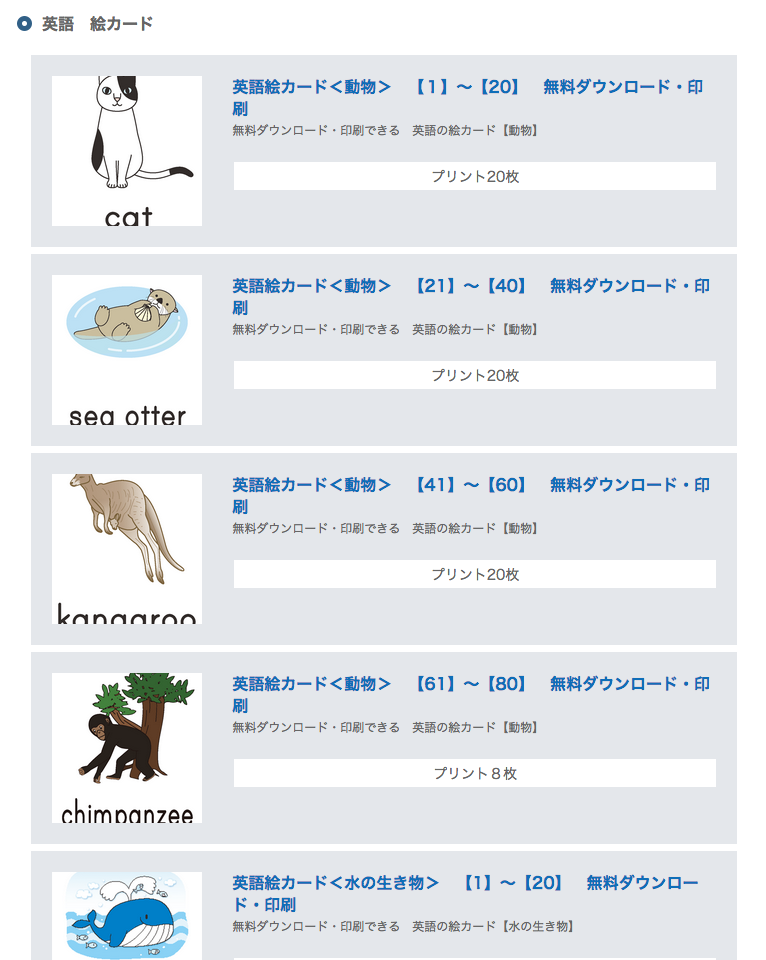Tap the chimpanzee card thumbnail
This screenshot has width=766, height=960.
127,748
